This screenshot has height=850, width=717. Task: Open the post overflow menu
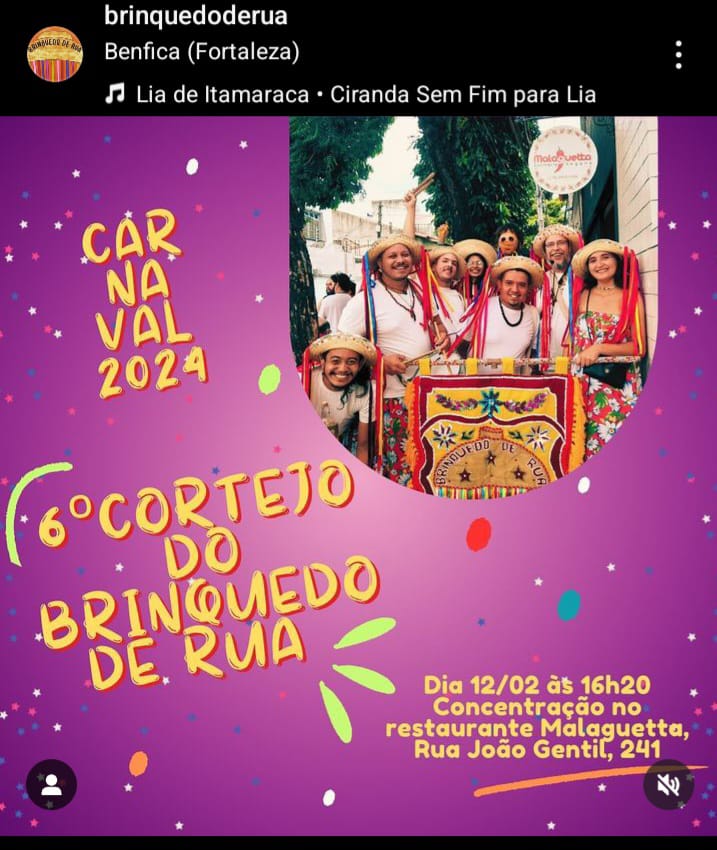tap(678, 55)
